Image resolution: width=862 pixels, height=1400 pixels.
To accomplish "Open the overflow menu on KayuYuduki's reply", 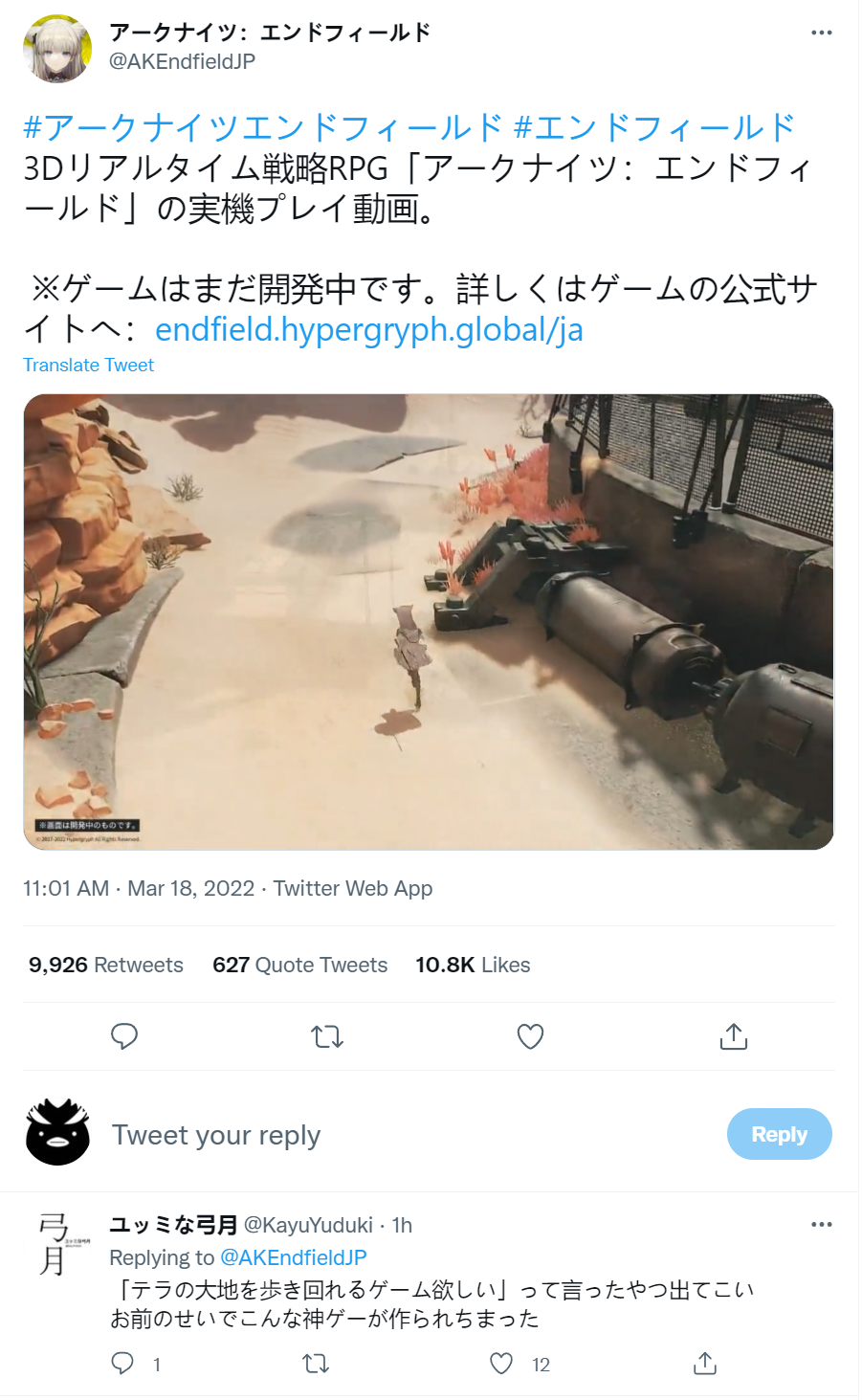I will (x=821, y=1224).
